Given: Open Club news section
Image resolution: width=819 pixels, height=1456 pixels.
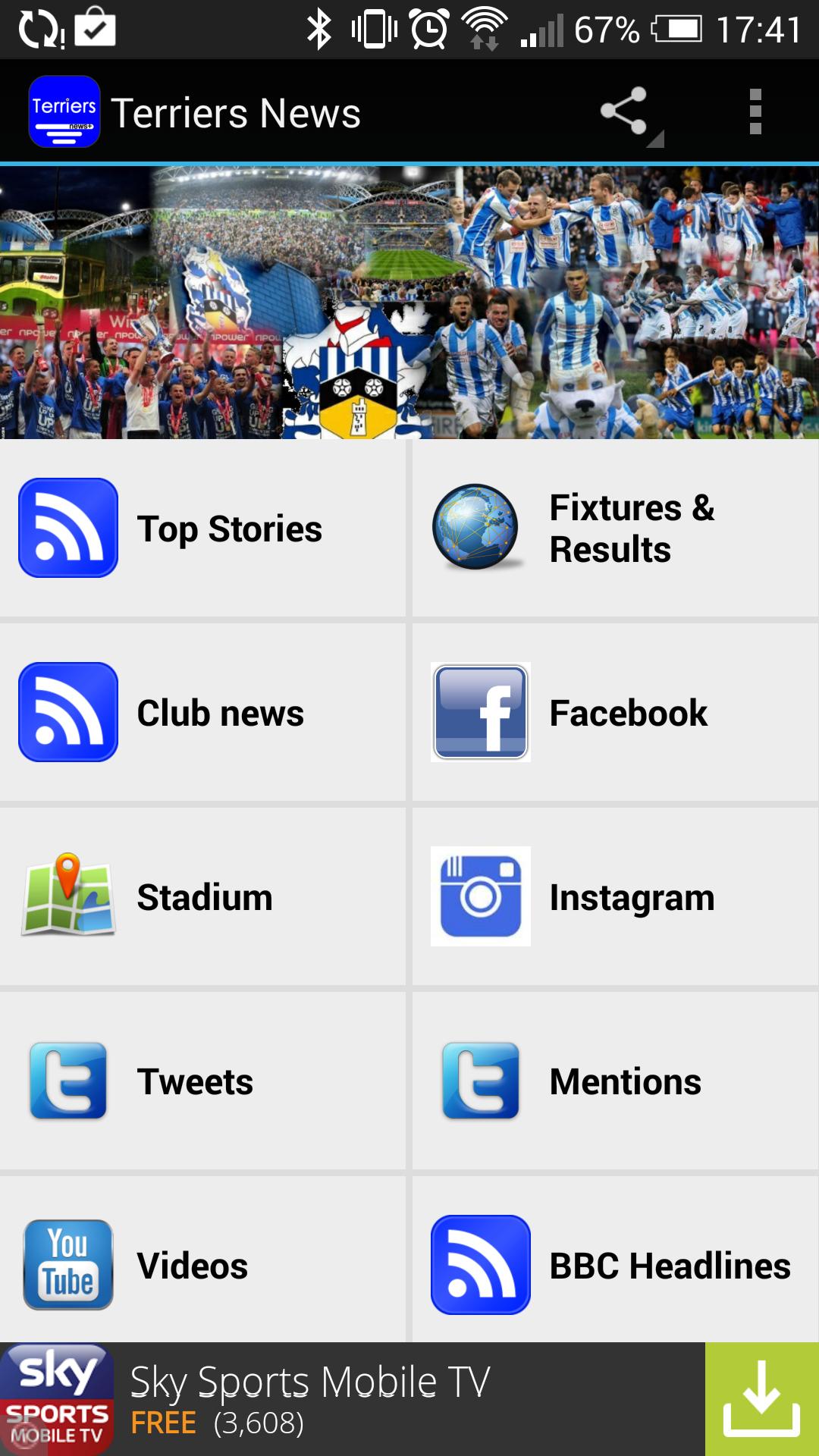Looking at the screenshot, I should click(202, 713).
